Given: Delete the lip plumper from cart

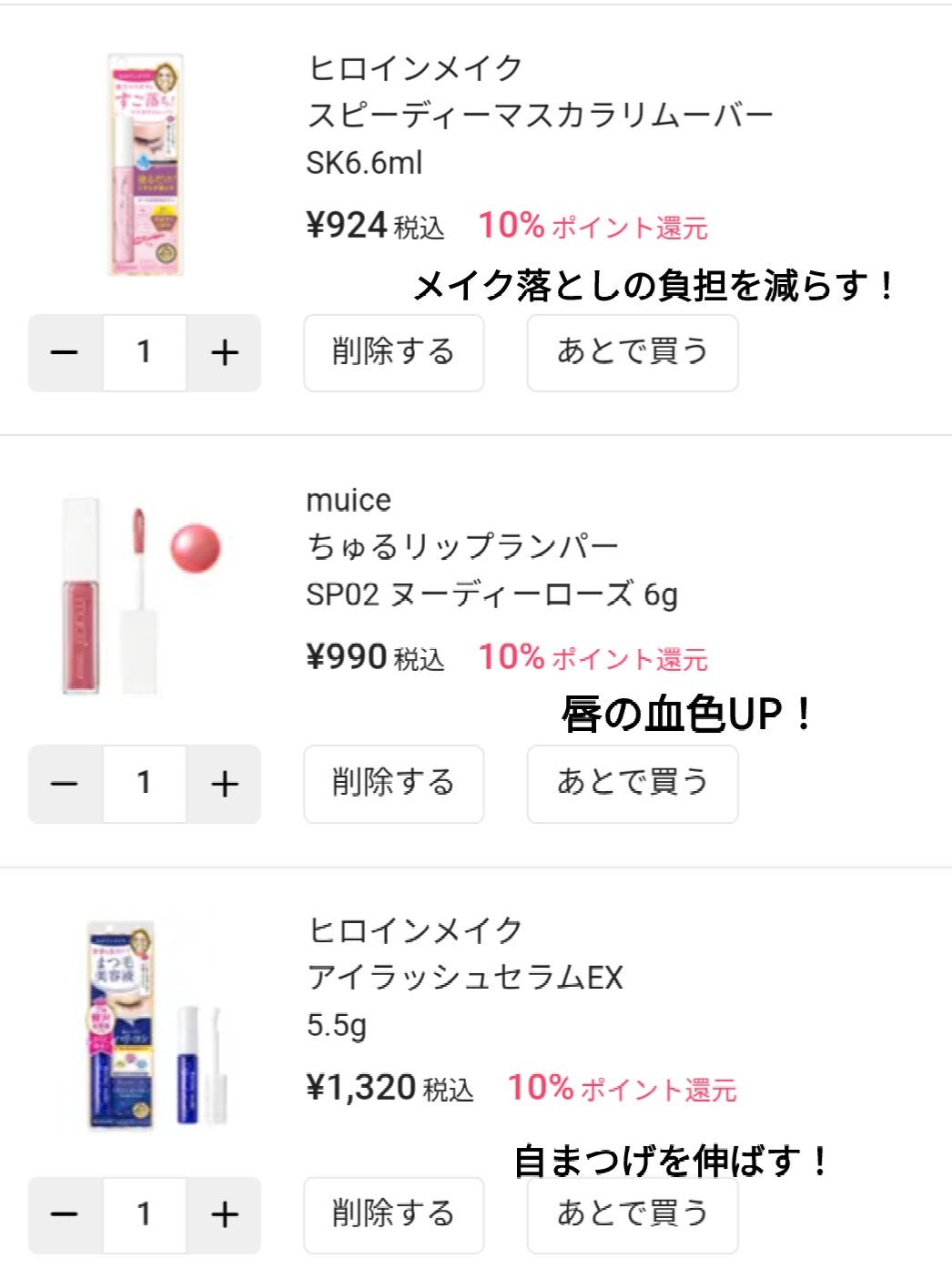Looking at the screenshot, I should [x=394, y=784].
